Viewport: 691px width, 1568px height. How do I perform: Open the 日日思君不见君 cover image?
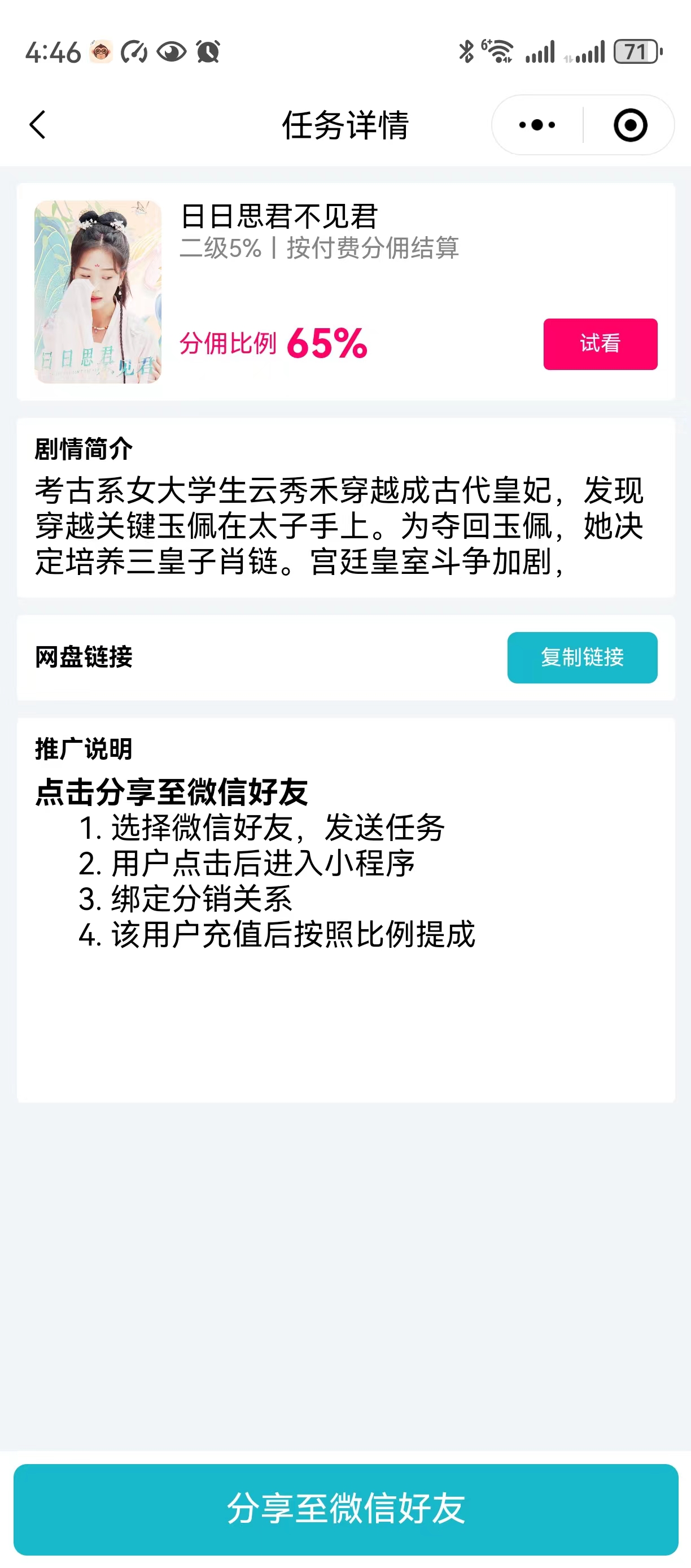[x=98, y=291]
